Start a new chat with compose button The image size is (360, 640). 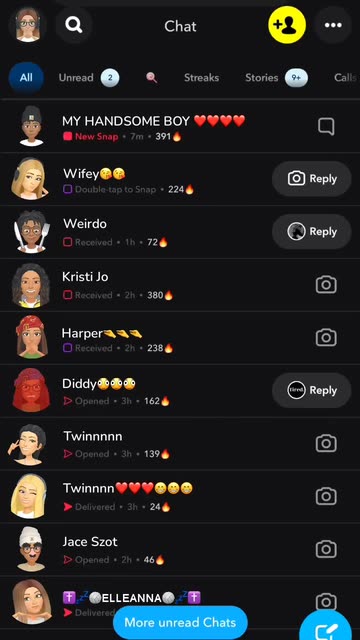325,629
